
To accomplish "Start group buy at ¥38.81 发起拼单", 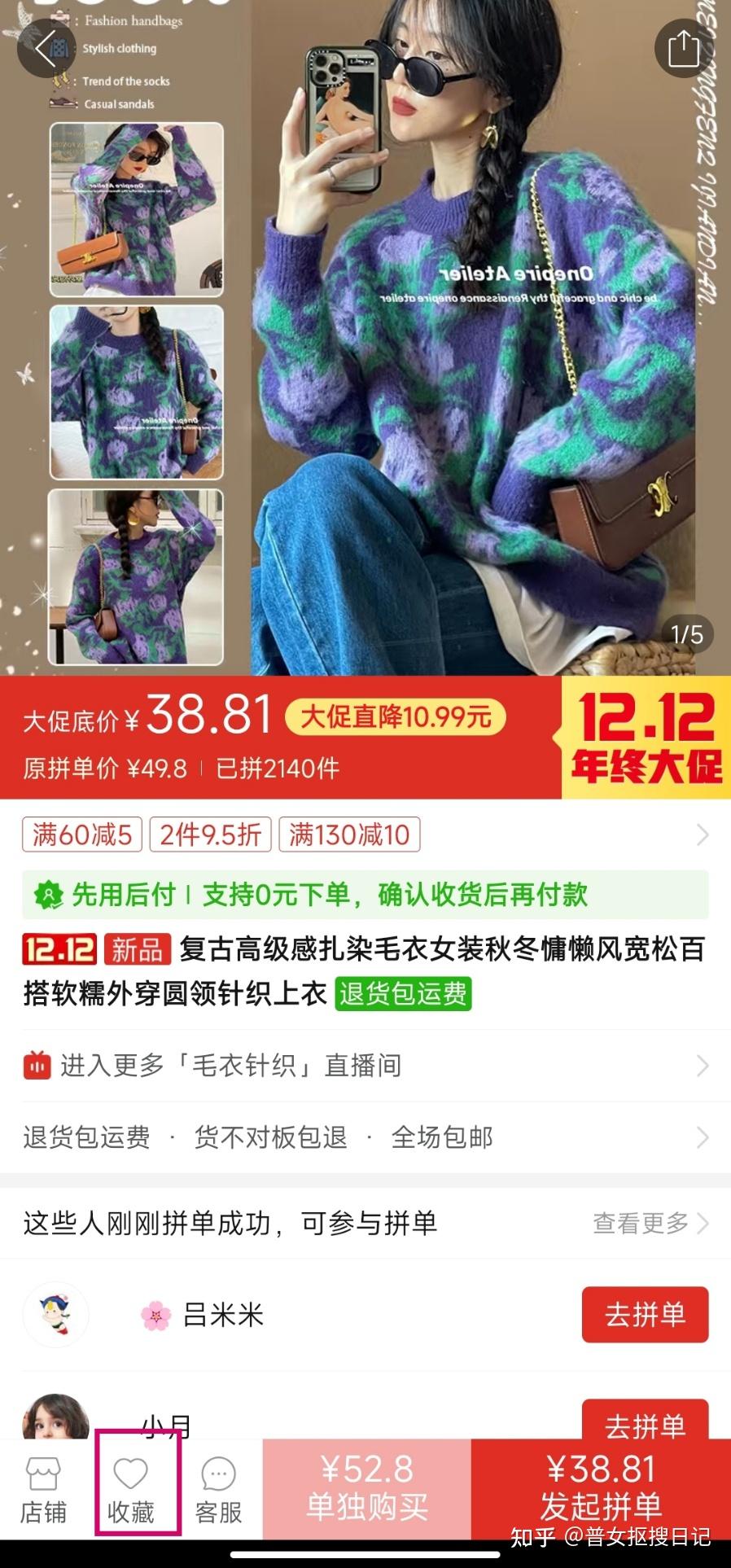I will click(601, 1488).
